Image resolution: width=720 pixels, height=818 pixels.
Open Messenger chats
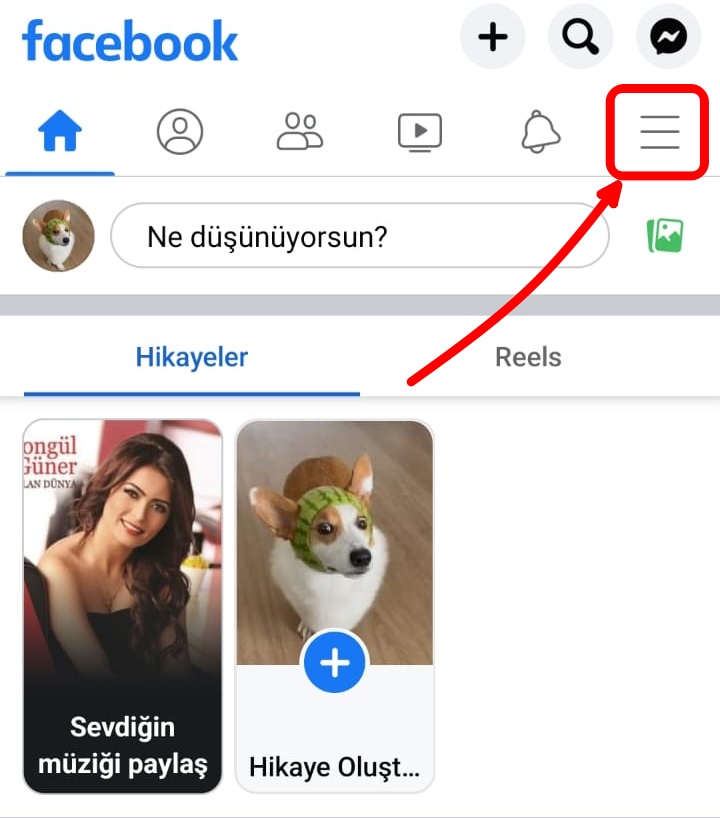[668, 38]
